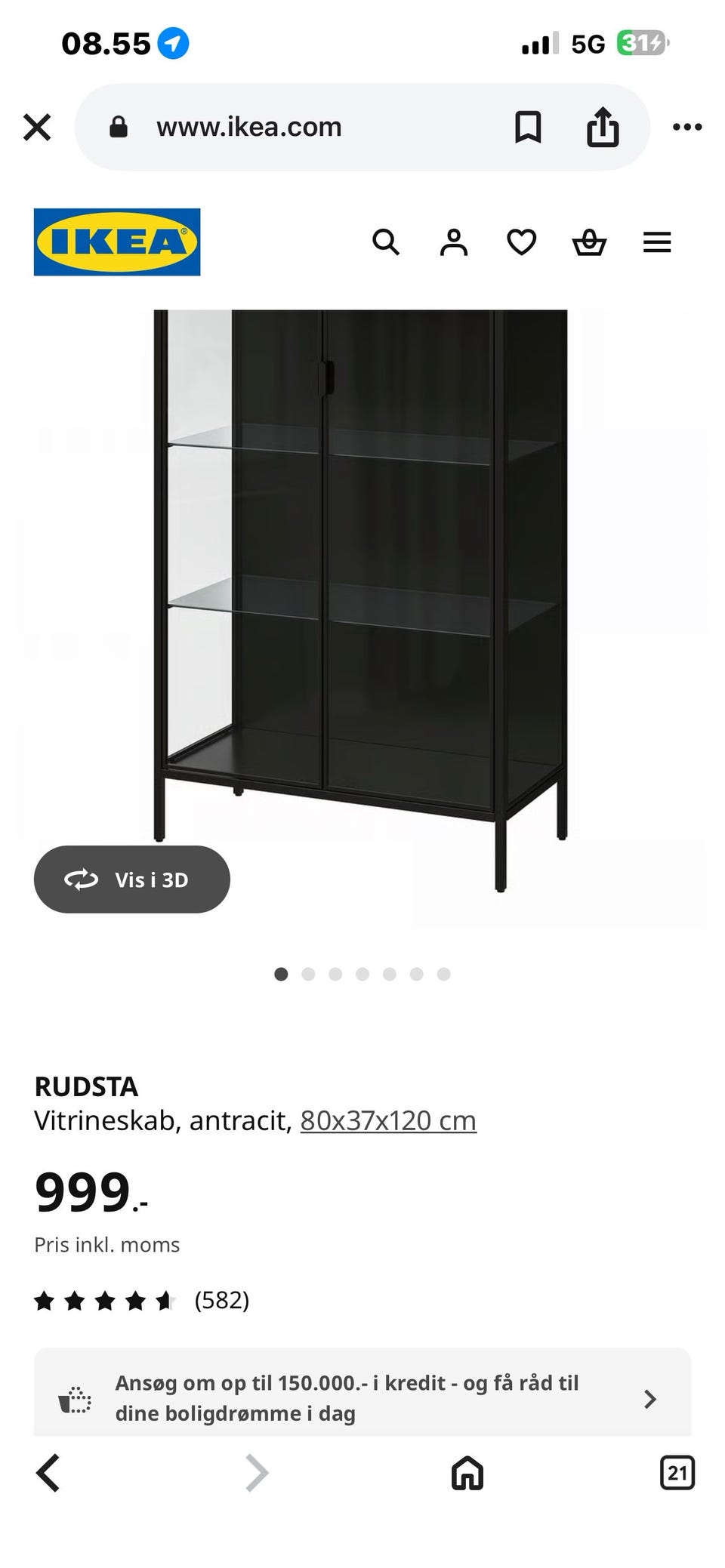
Task: Open the browser overflow menu
Action: pyautogui.click(x=687, y=128)
